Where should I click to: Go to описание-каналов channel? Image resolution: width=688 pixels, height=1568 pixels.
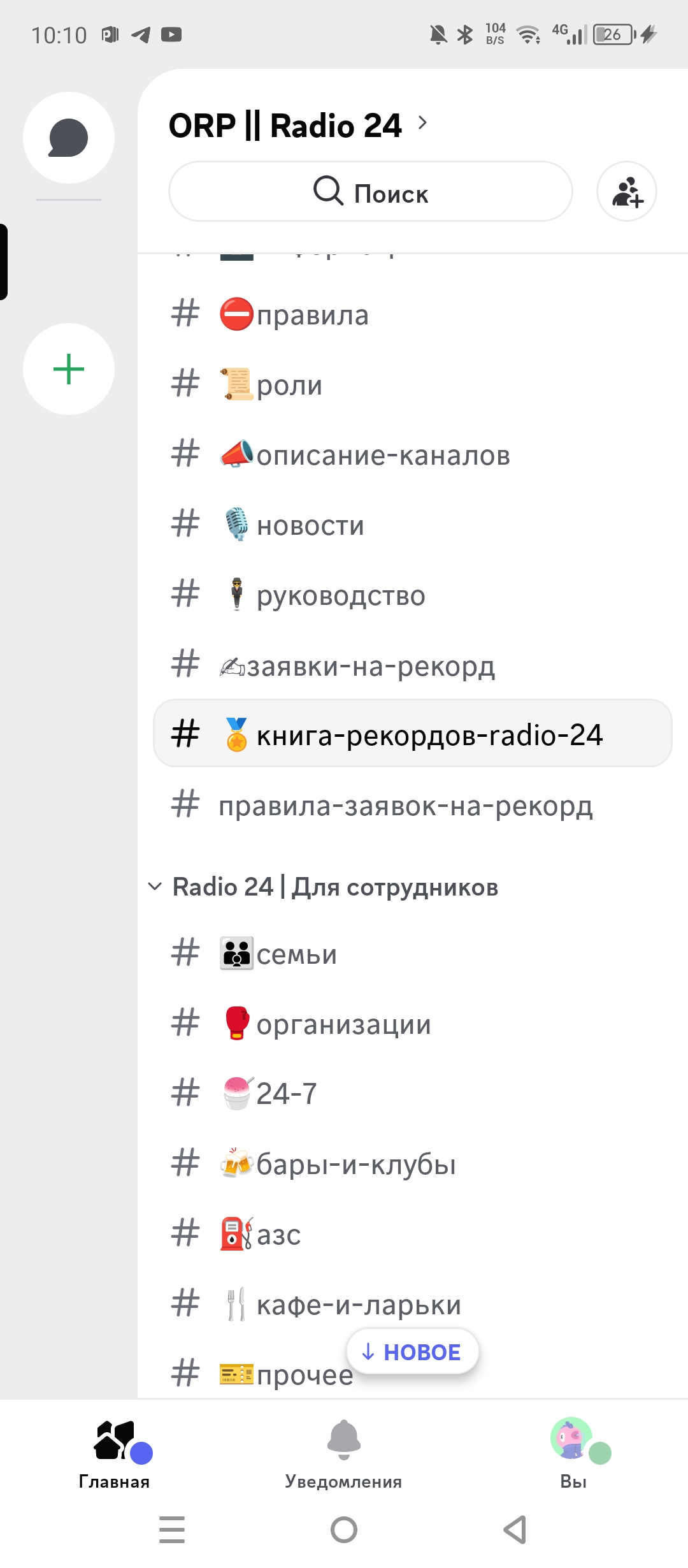(382, 455)
